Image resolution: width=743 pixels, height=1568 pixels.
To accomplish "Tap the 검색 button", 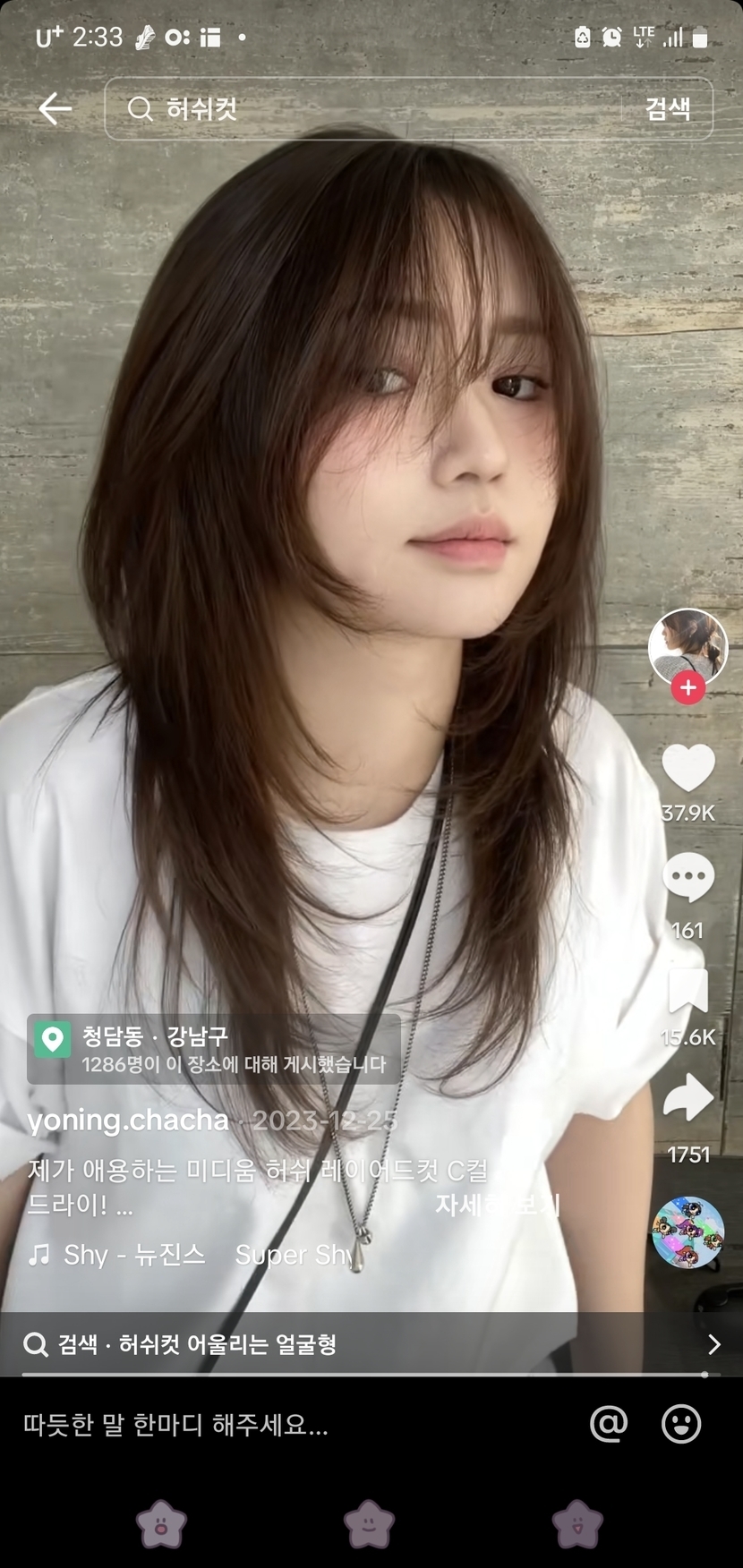I will [x=668, y=109].
